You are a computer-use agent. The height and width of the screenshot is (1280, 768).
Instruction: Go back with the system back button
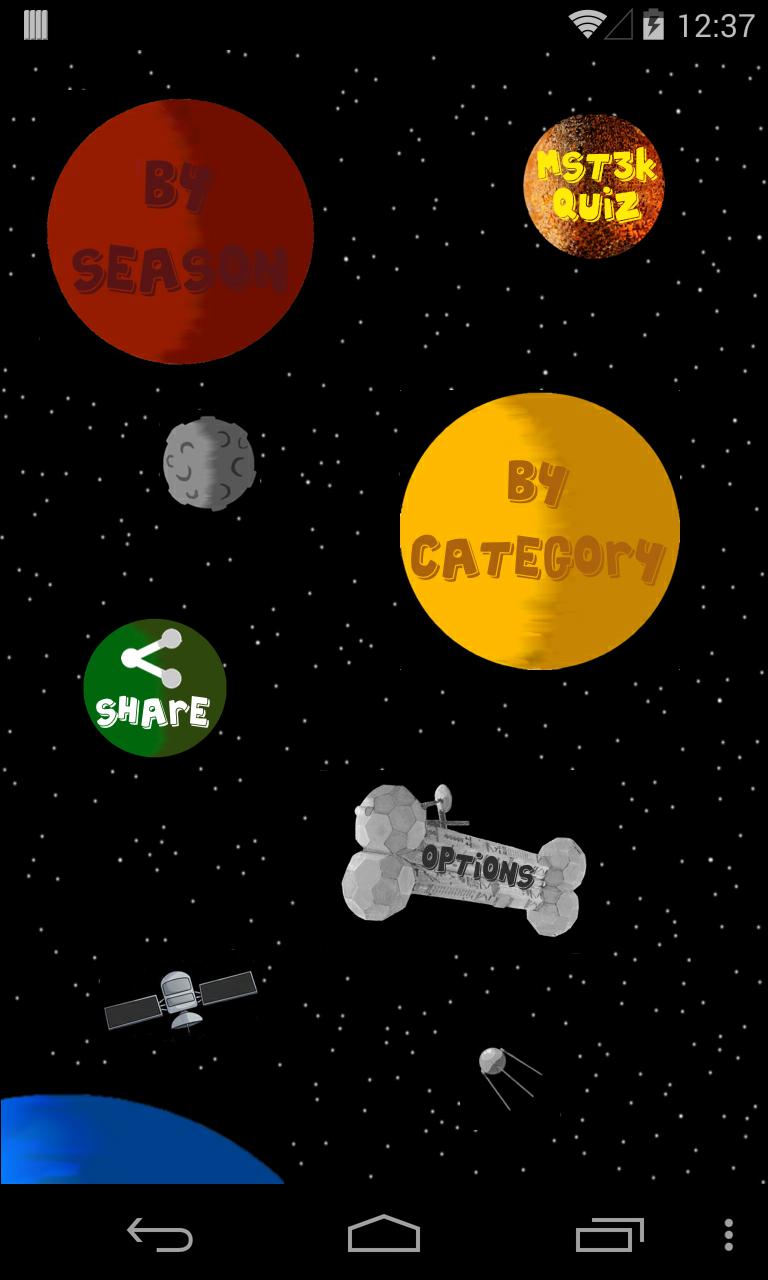[x=160, y=1235]
